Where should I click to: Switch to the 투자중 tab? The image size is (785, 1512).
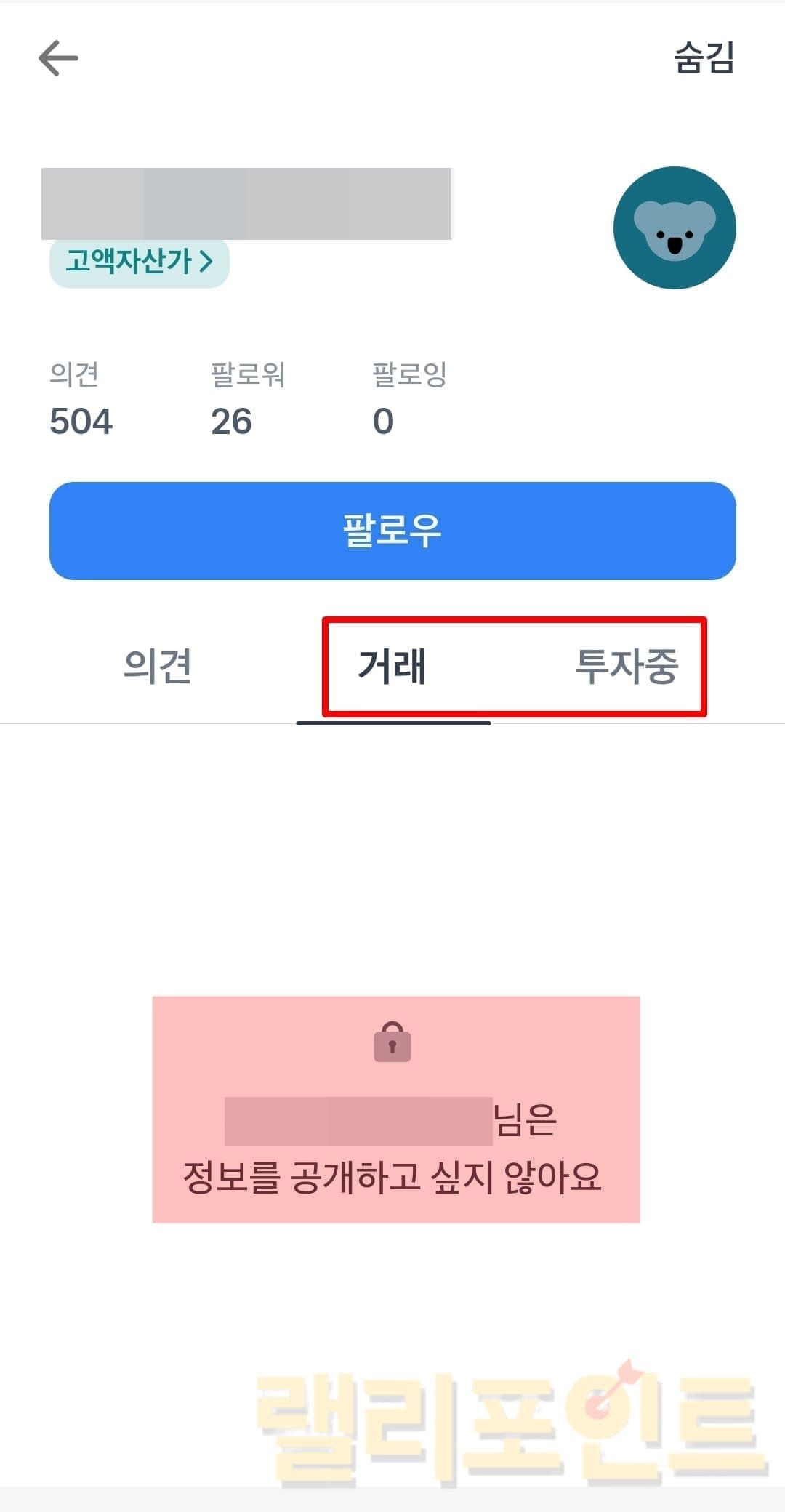pyautogui.click(x=626, y=666)
